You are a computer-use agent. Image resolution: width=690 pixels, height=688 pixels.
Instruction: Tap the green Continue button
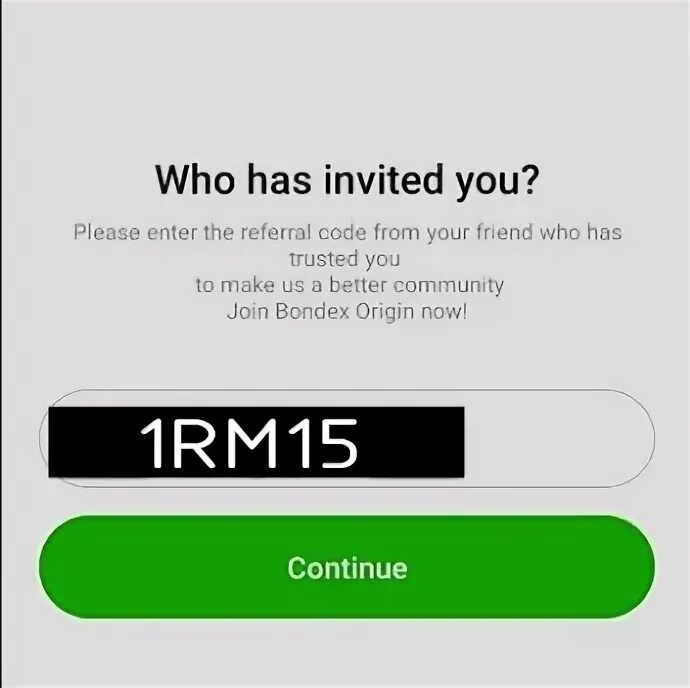(346, 567)
